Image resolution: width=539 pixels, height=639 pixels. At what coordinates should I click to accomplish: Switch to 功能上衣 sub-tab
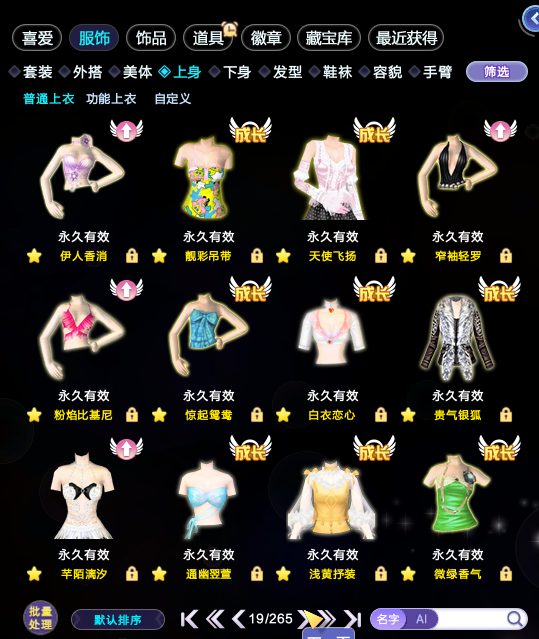click(x=111, y=99)
